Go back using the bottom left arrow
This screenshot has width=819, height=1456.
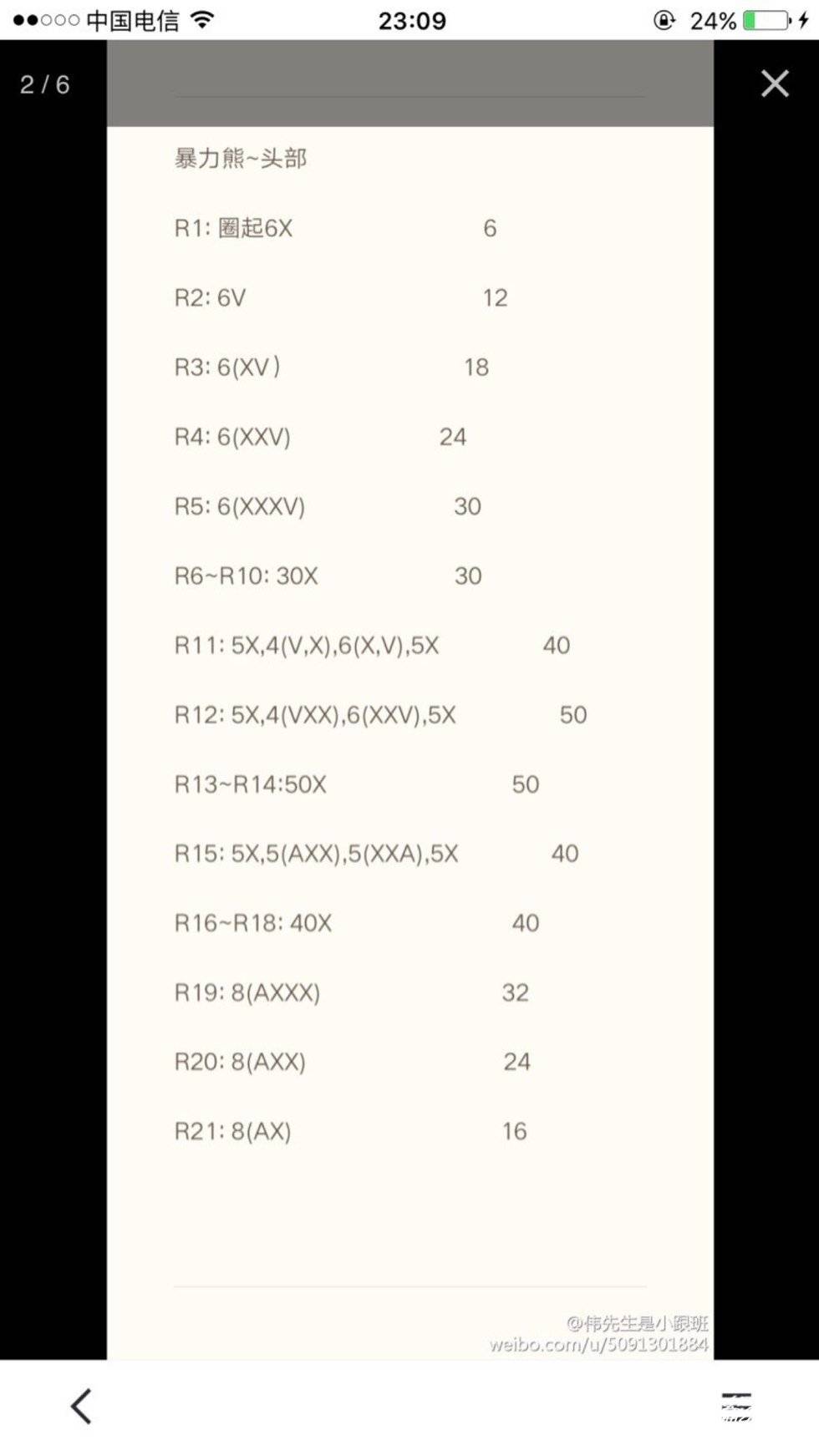(81, 1407)
